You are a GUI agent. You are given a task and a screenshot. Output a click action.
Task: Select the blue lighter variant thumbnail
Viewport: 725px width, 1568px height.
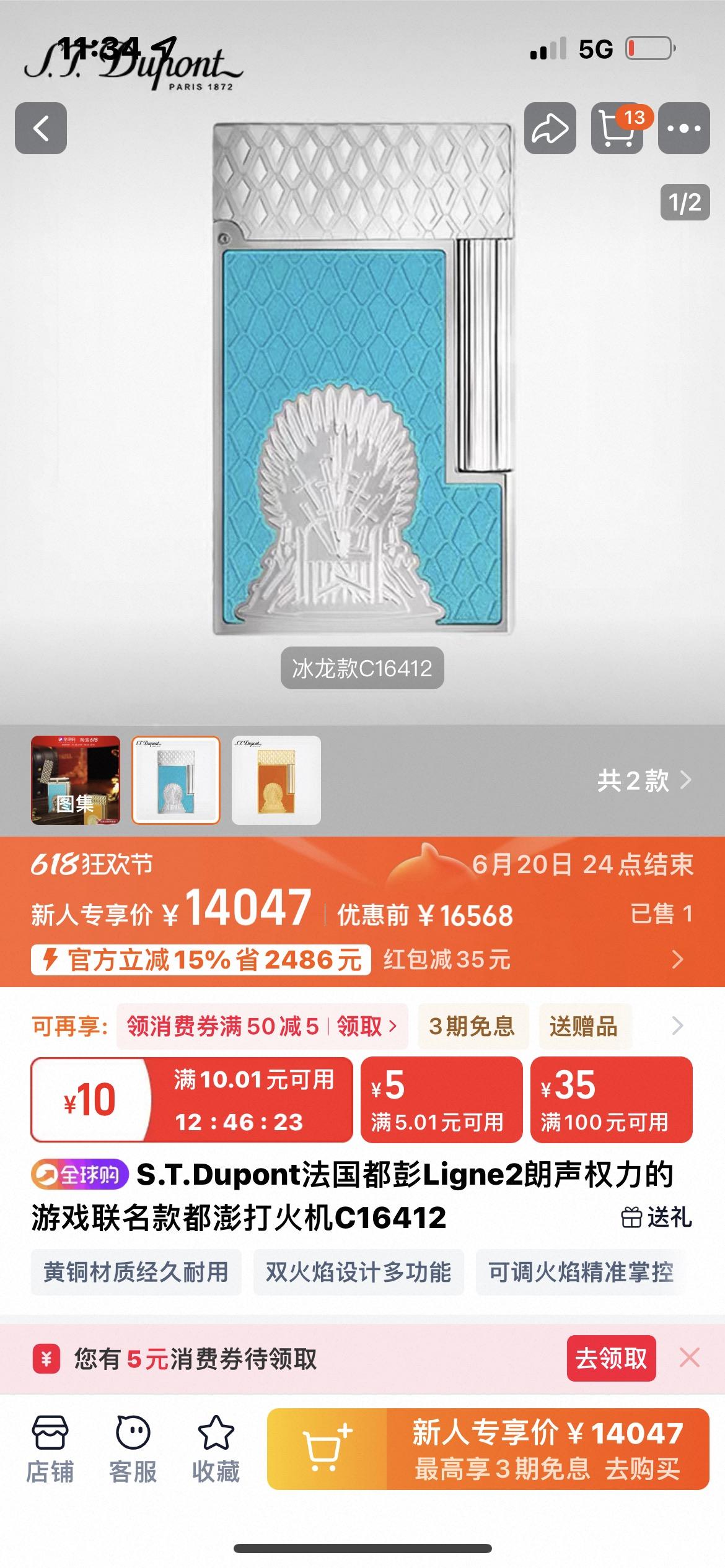click(x=176, y=780)
